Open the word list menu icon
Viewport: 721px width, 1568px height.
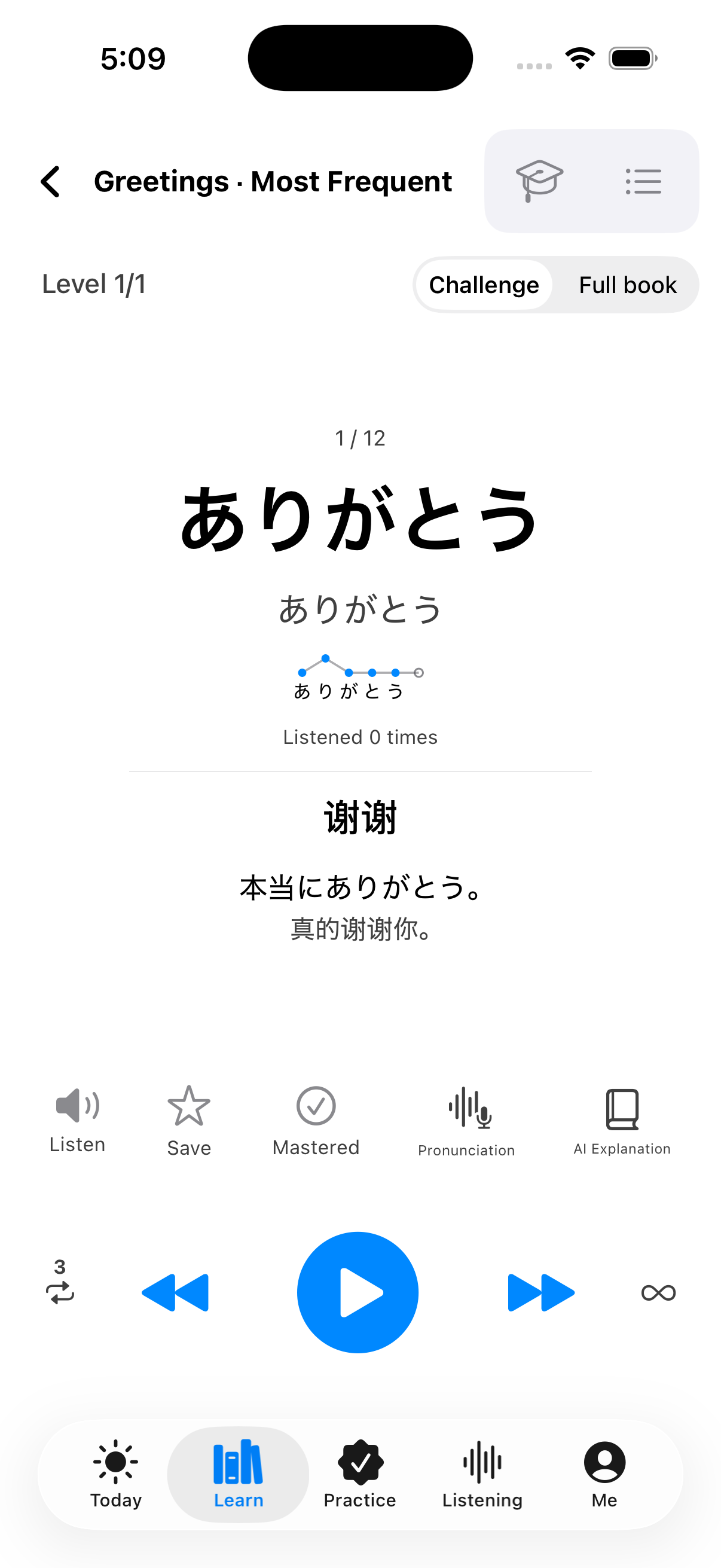(x=643, y=181)
